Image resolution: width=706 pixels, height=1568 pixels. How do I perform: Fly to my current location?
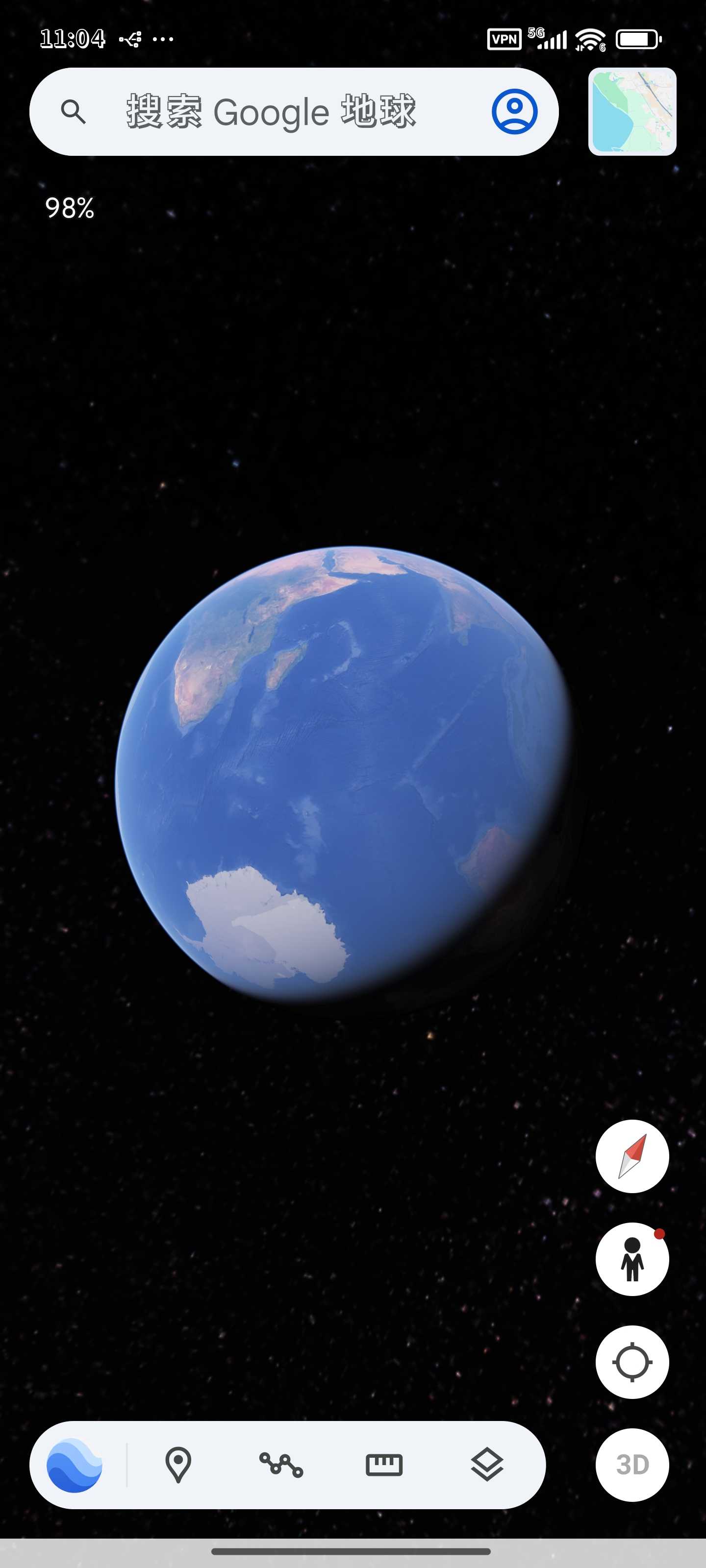click(x=631, y=1362)
